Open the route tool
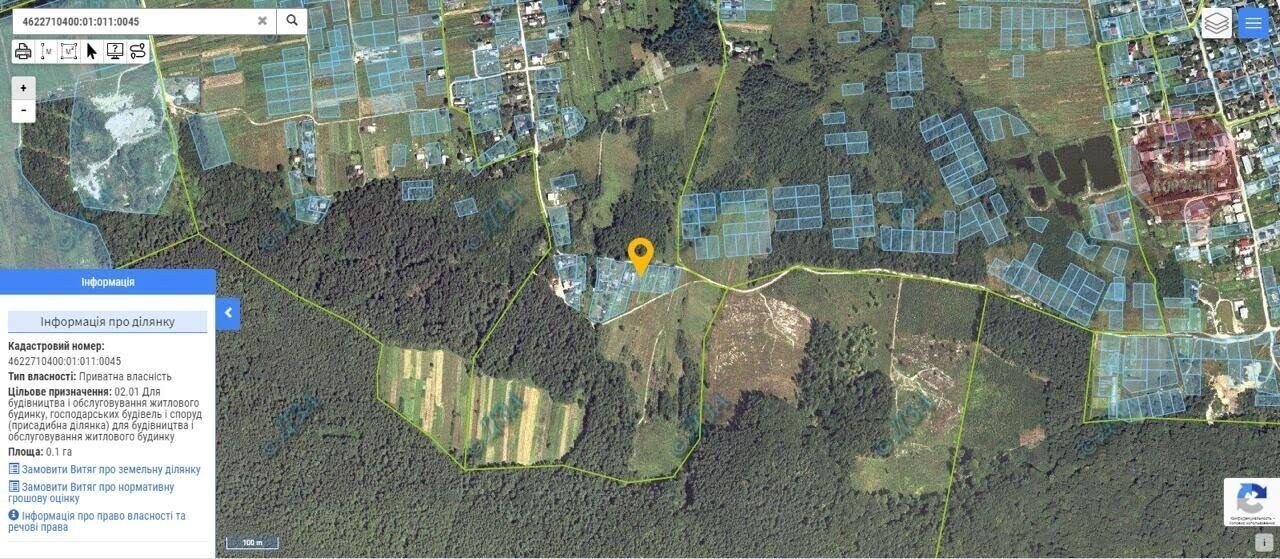Viewport: 1280px width, 559px height. click(138, 51)
